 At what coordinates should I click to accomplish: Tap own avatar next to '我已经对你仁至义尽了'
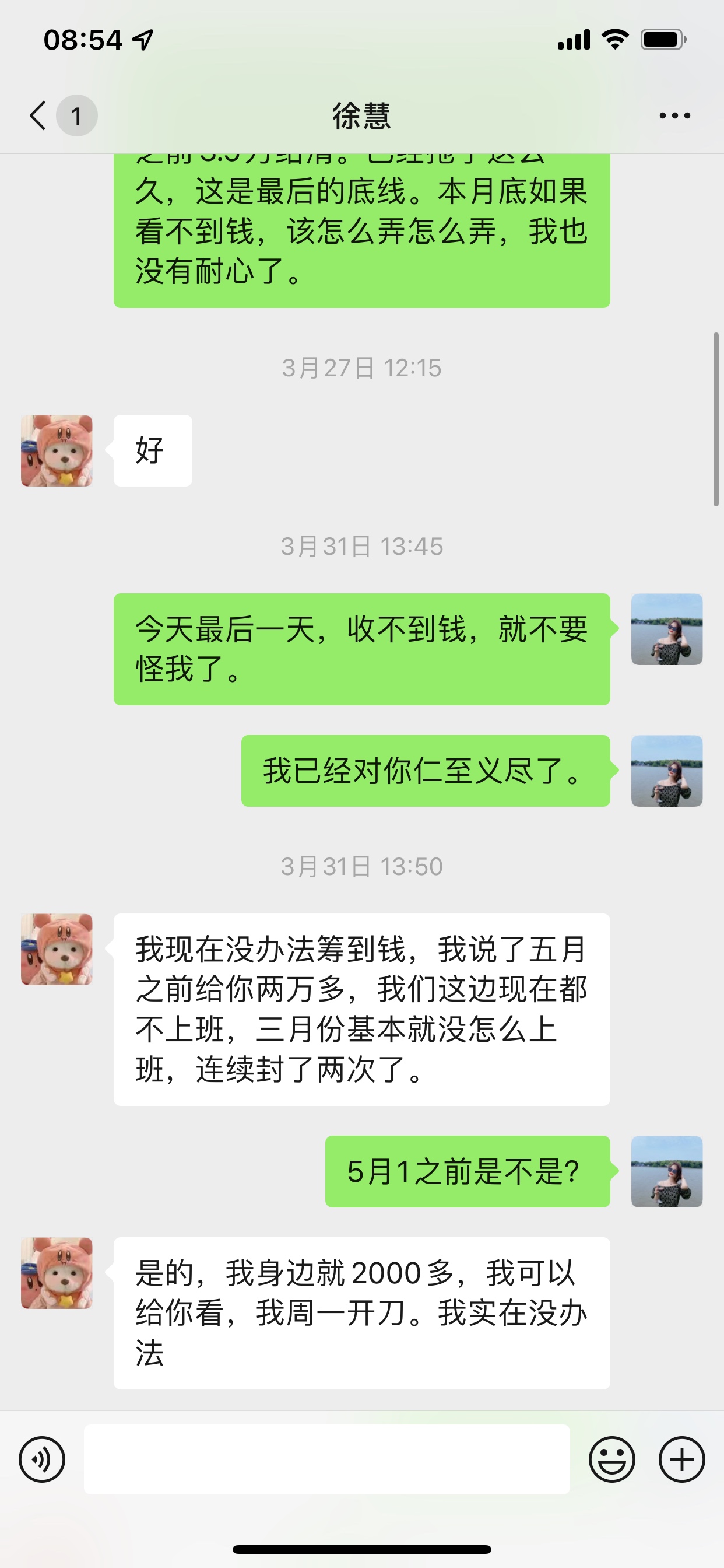666,771
